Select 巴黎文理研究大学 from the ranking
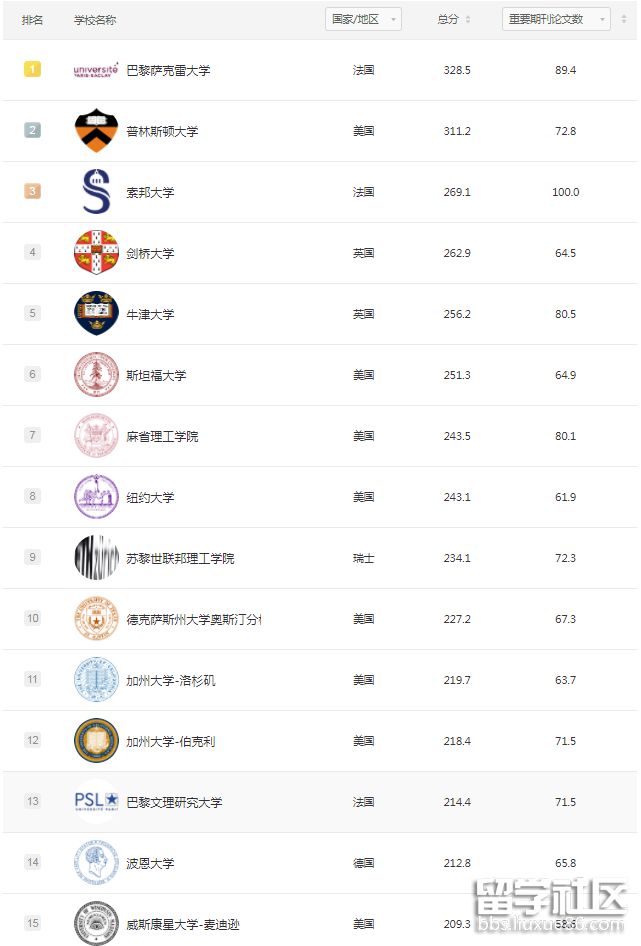This screenshot has width=641, height=946. (174, 802)
